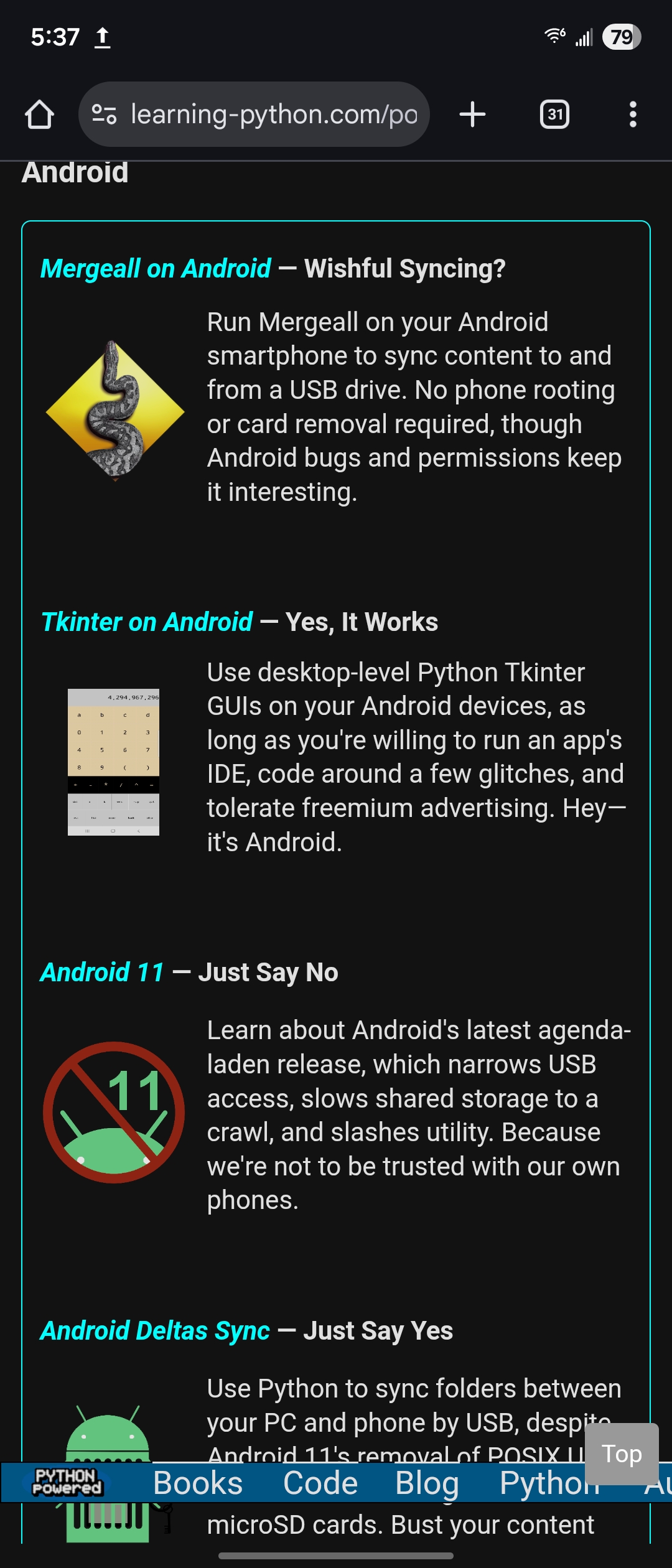Open the Tkinter on Android link
The height and width of the screenshot is (1568, 672).
147,622
